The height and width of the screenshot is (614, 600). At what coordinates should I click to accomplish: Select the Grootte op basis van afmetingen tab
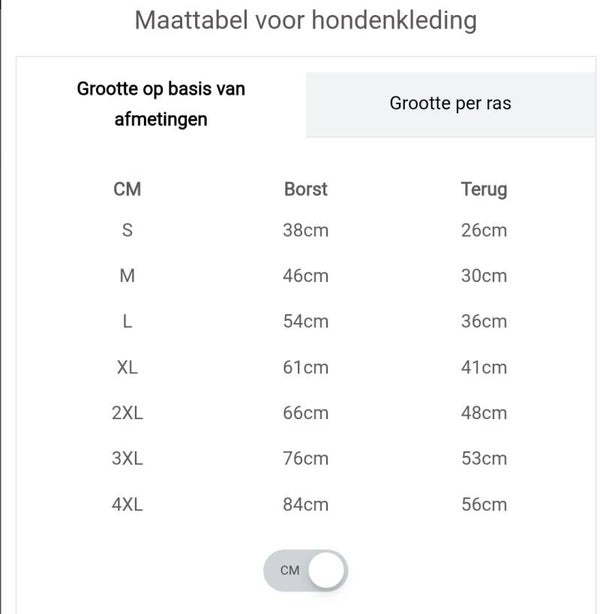coord(161,104)
